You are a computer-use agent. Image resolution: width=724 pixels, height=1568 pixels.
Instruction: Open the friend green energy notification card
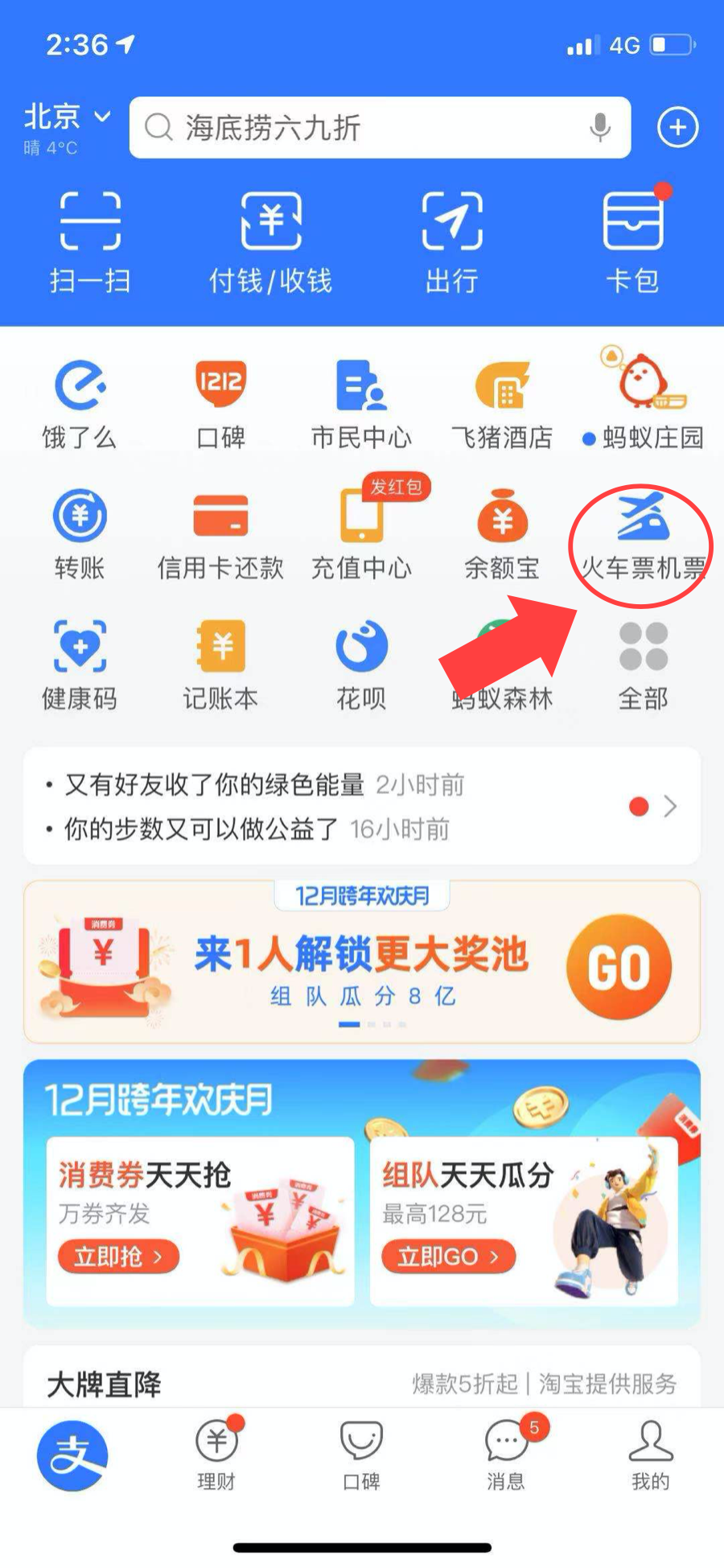tap(361, 806)
